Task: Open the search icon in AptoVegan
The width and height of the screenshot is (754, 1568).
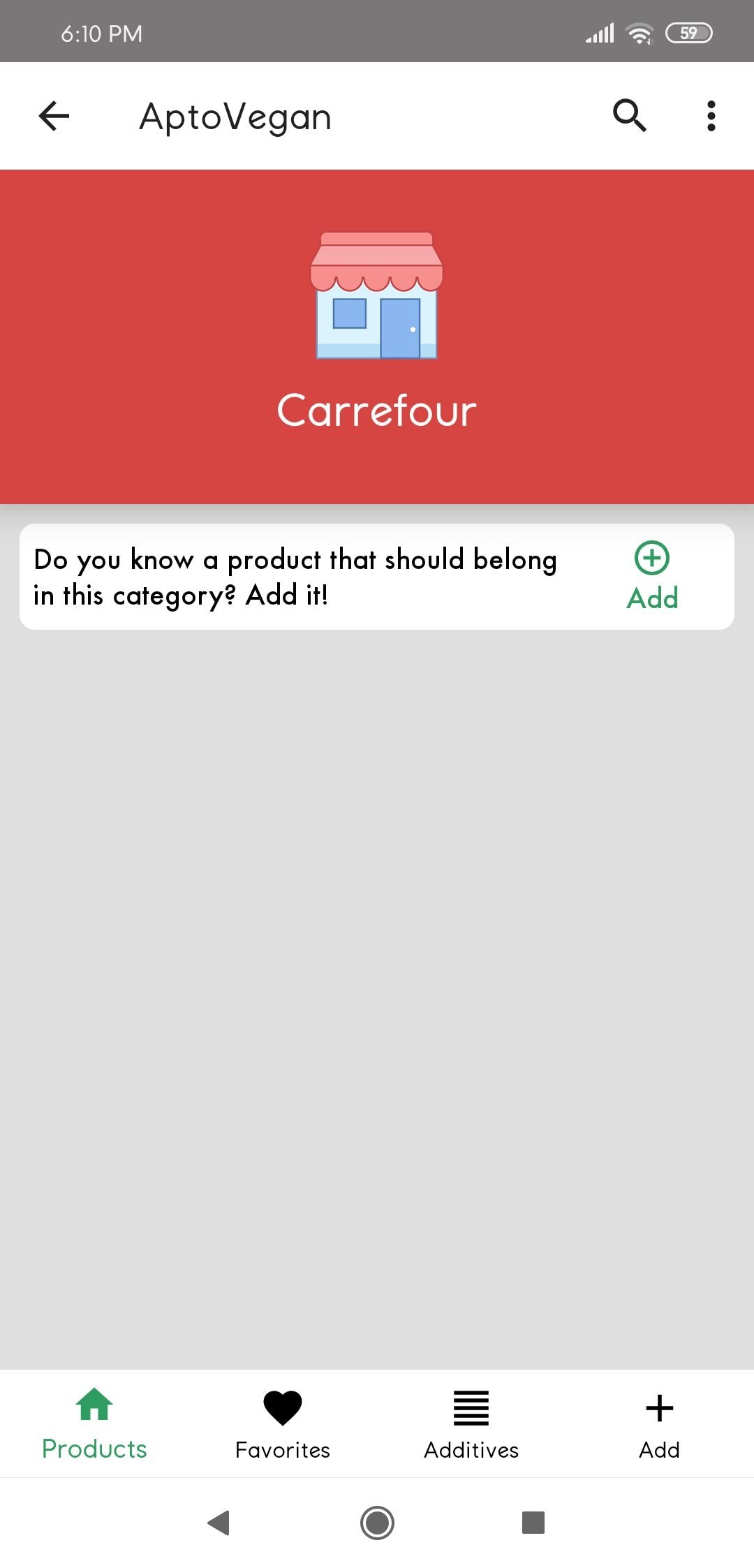Action: coord(630,116)
